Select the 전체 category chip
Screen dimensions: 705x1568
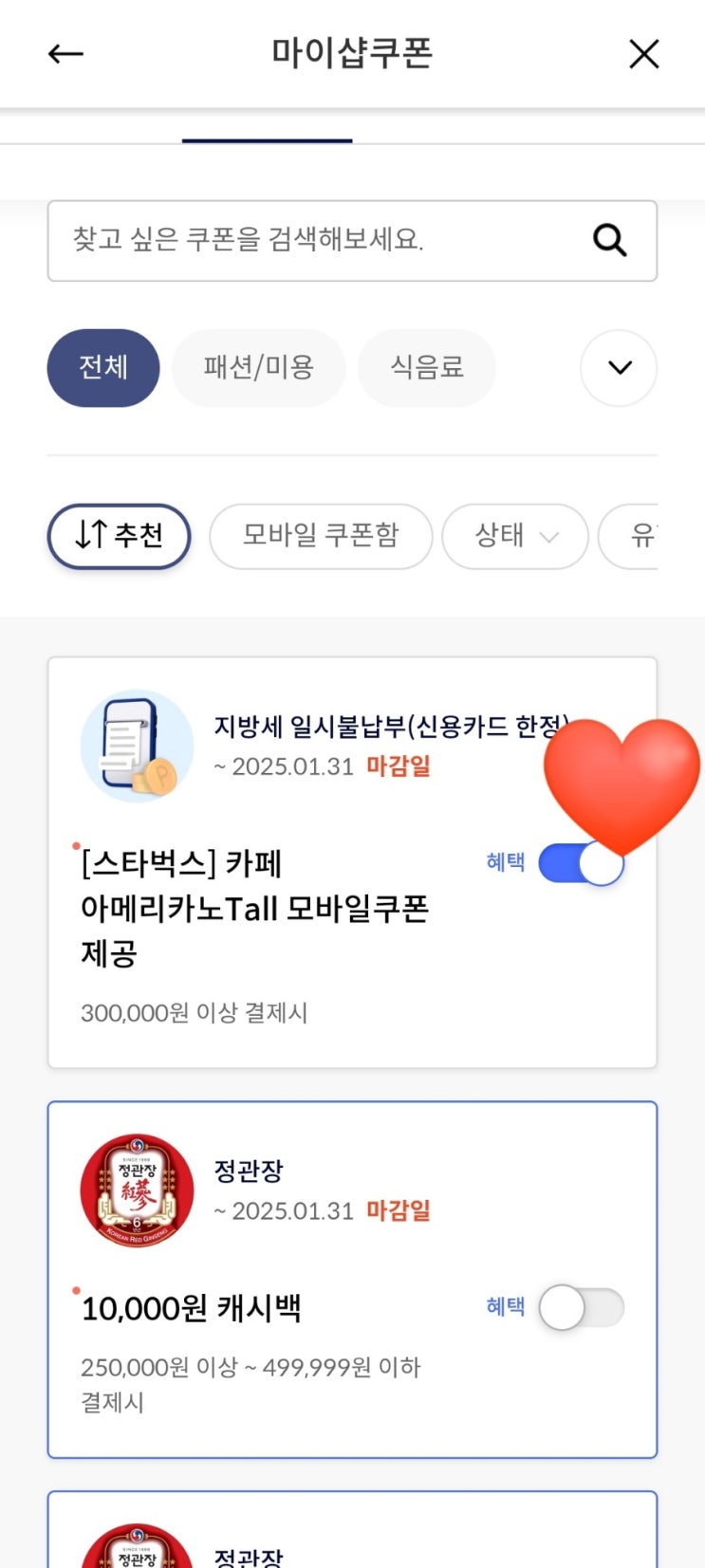pos(103,368)
